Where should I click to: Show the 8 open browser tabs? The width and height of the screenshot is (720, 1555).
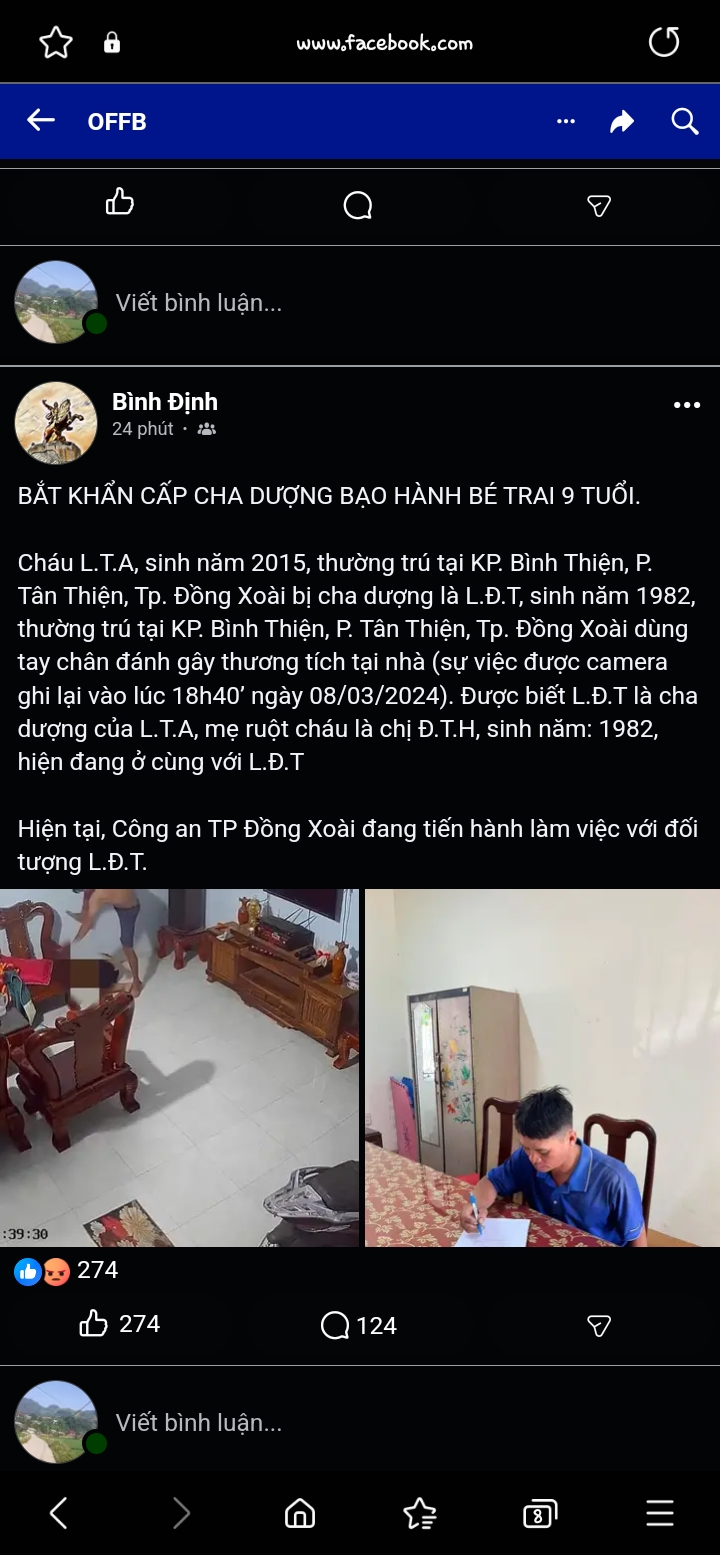(x=540, y=1513)
